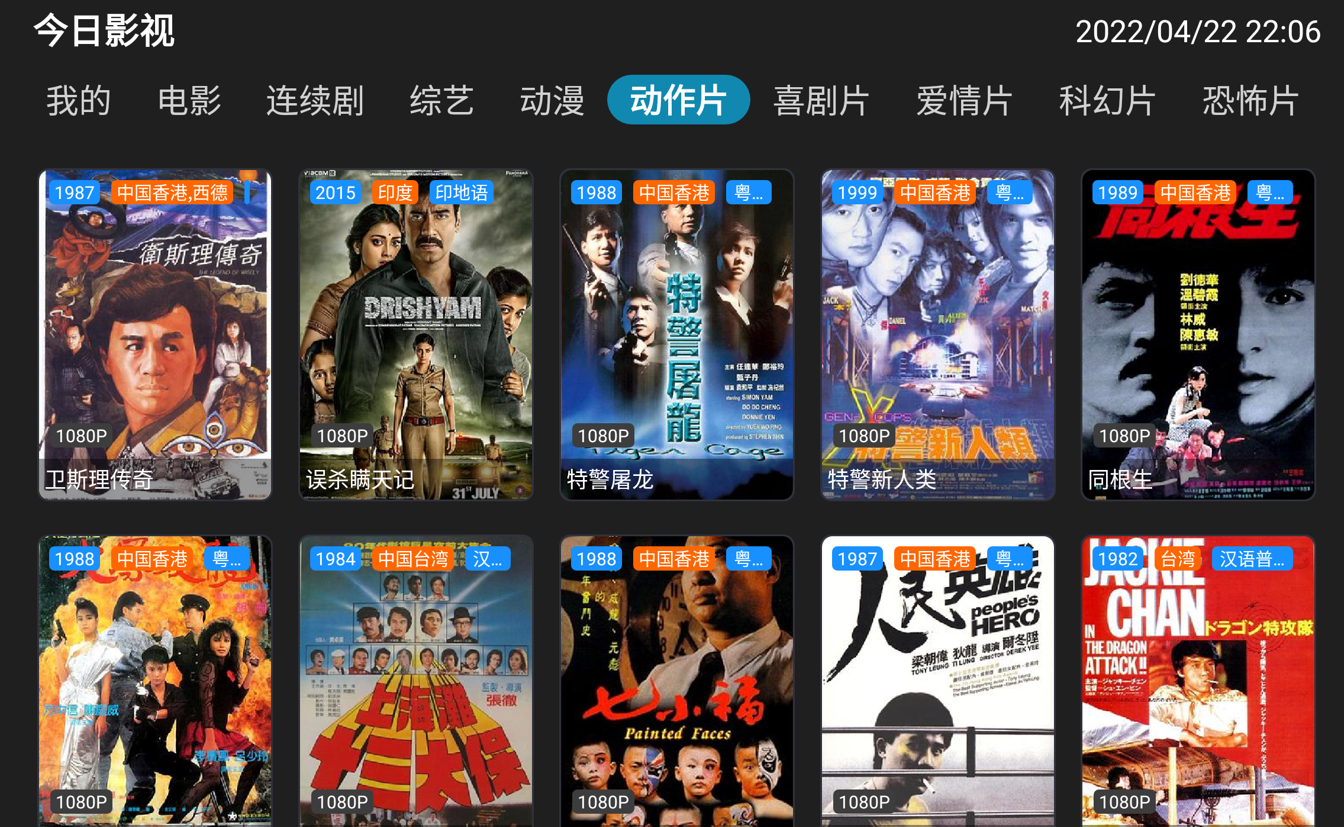
Task: Open the movie 误杀瞒天记
Action: pos(416,335)
